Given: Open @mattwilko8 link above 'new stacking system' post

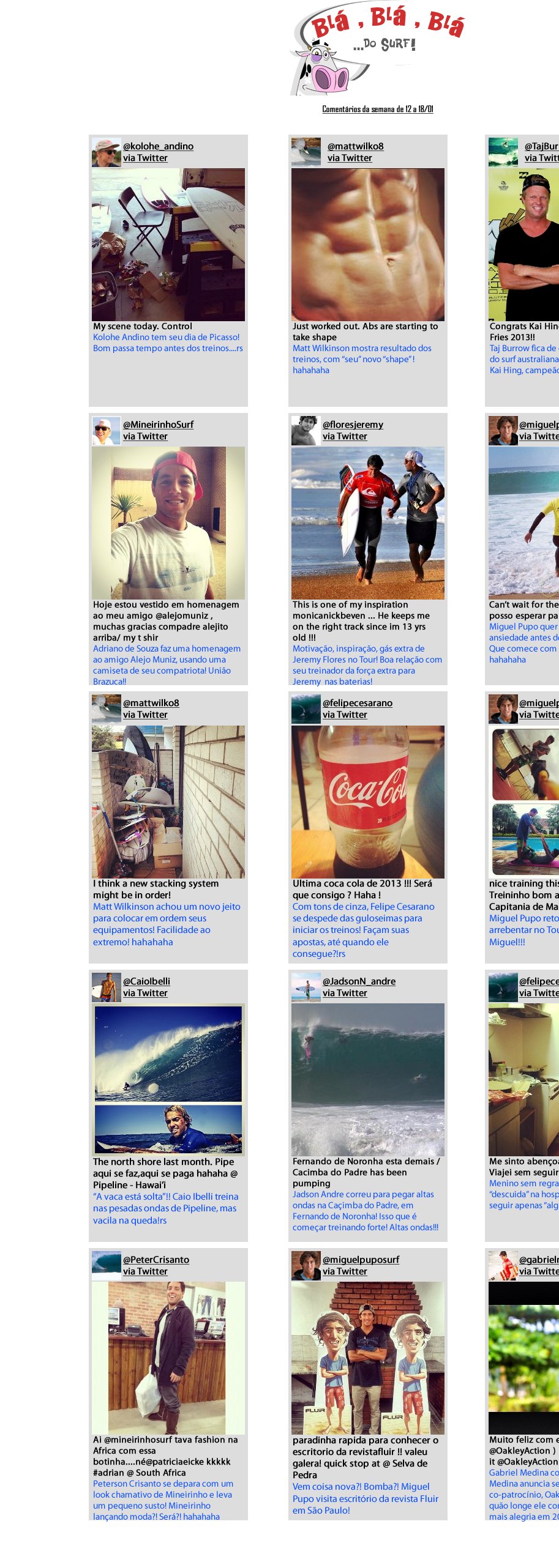Looking at the screenshot, I should click(x=151, y=703).
